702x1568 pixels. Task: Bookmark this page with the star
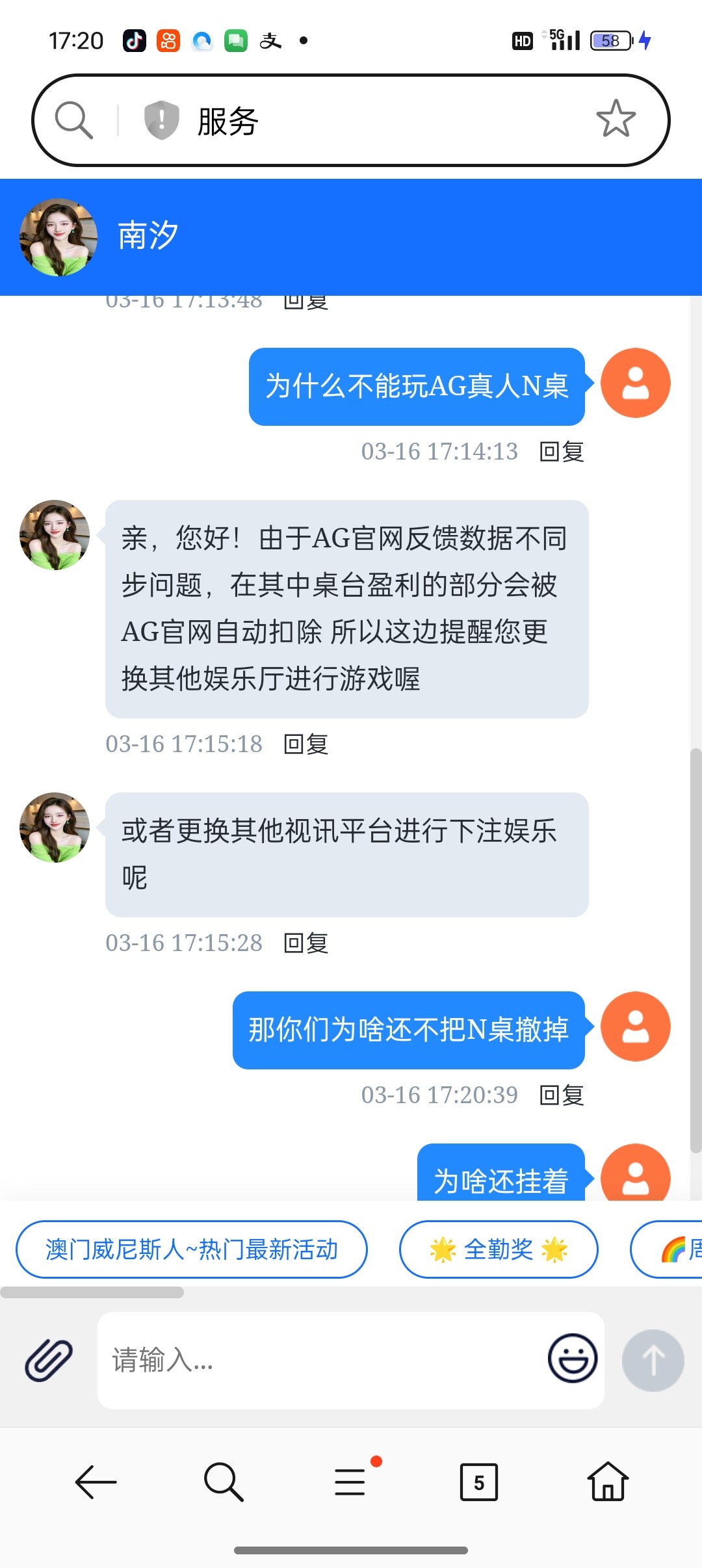click(x=615, y=119)
